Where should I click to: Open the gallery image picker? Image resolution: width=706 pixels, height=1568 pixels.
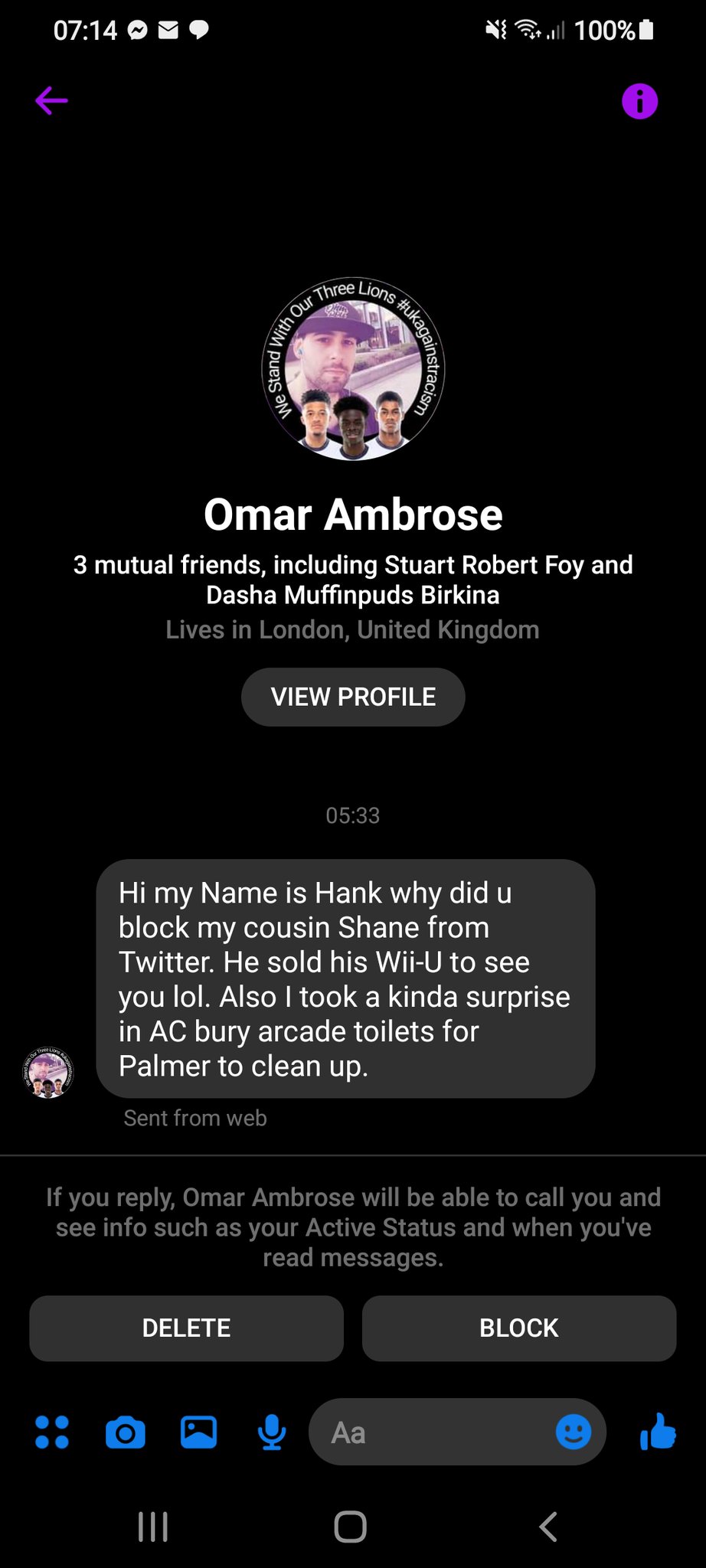pos(198,1432)
